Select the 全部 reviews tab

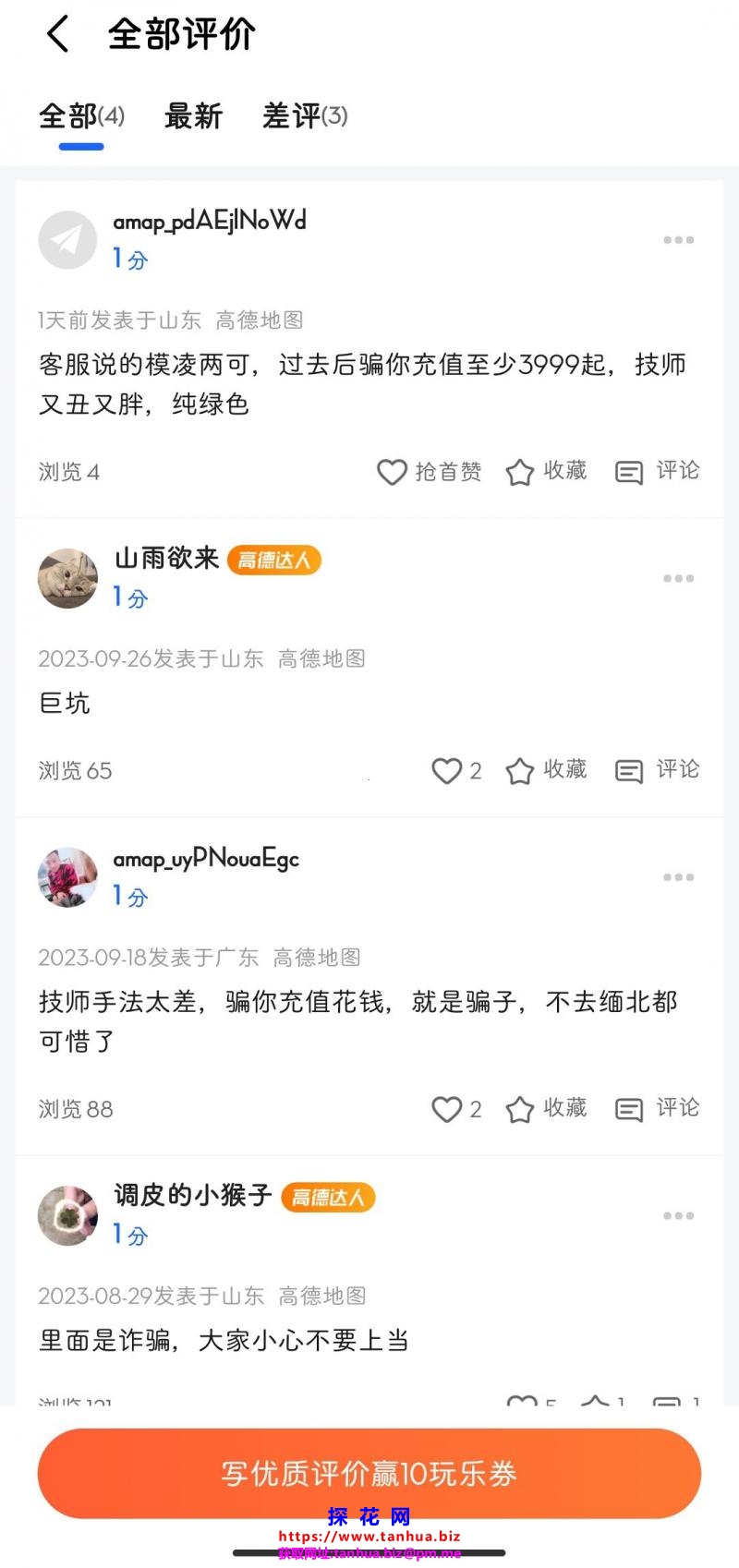pyautogui.click(x=81, y=116)
